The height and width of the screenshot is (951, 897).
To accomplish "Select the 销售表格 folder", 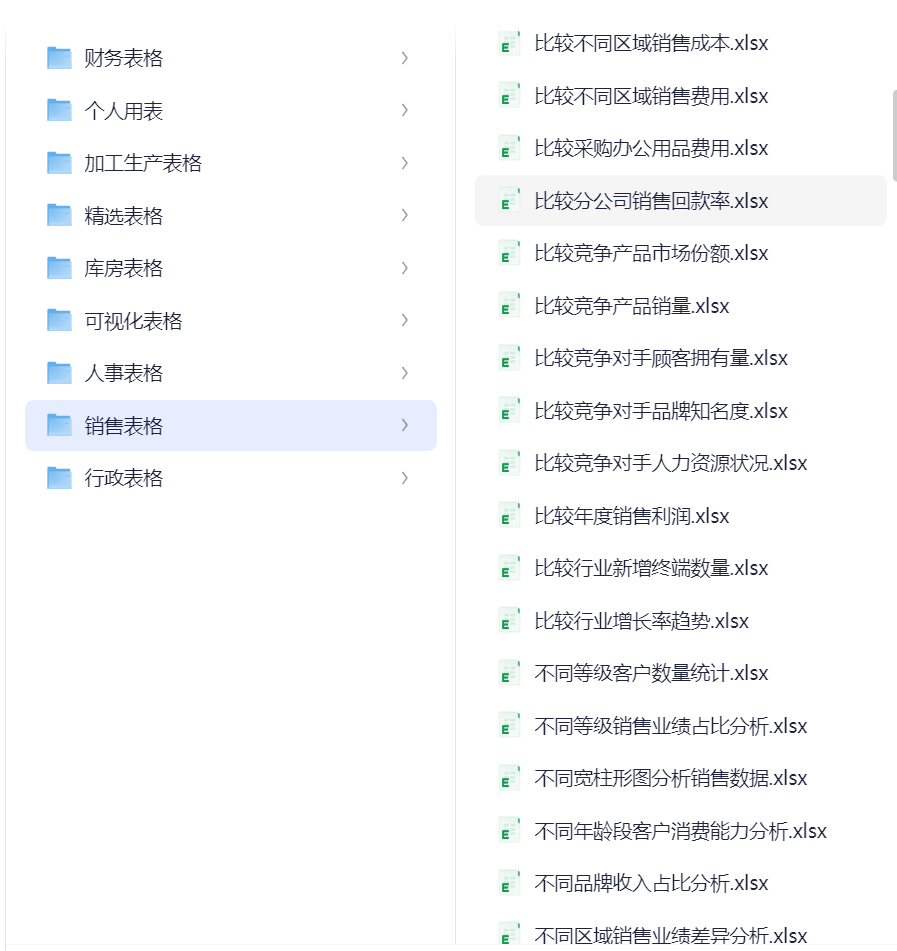I will [124, 426].
